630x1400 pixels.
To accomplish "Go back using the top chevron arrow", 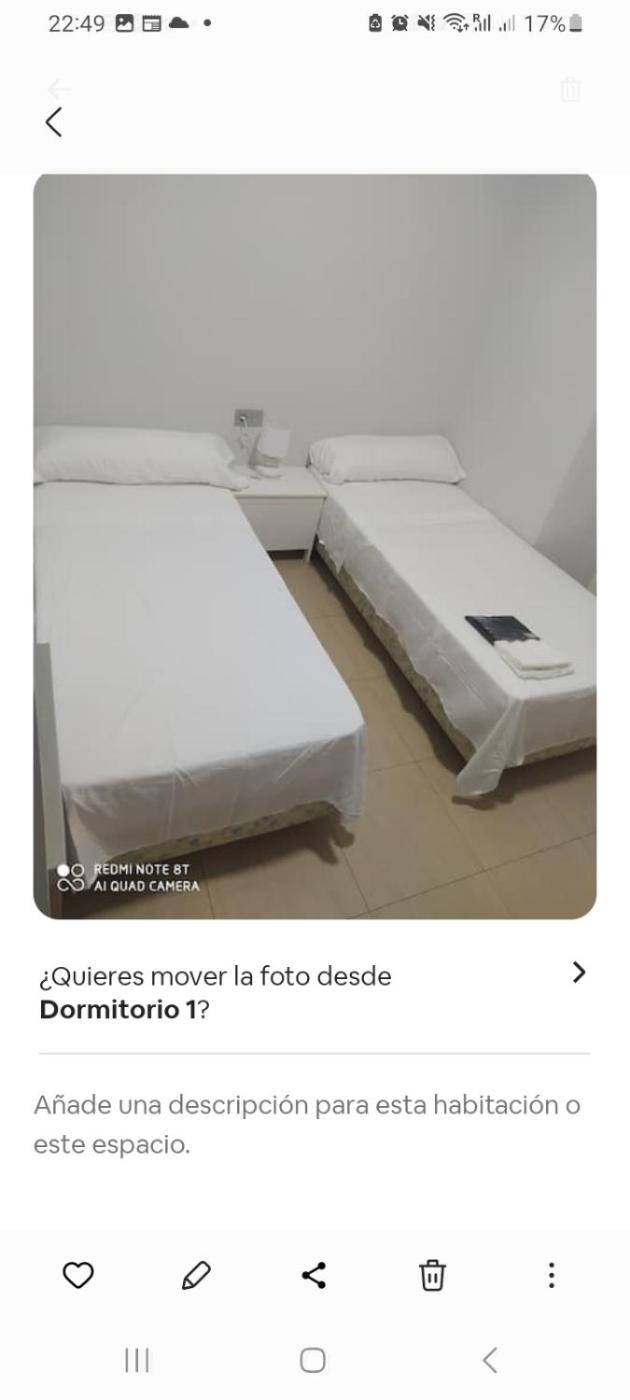I will coord(54,122).
